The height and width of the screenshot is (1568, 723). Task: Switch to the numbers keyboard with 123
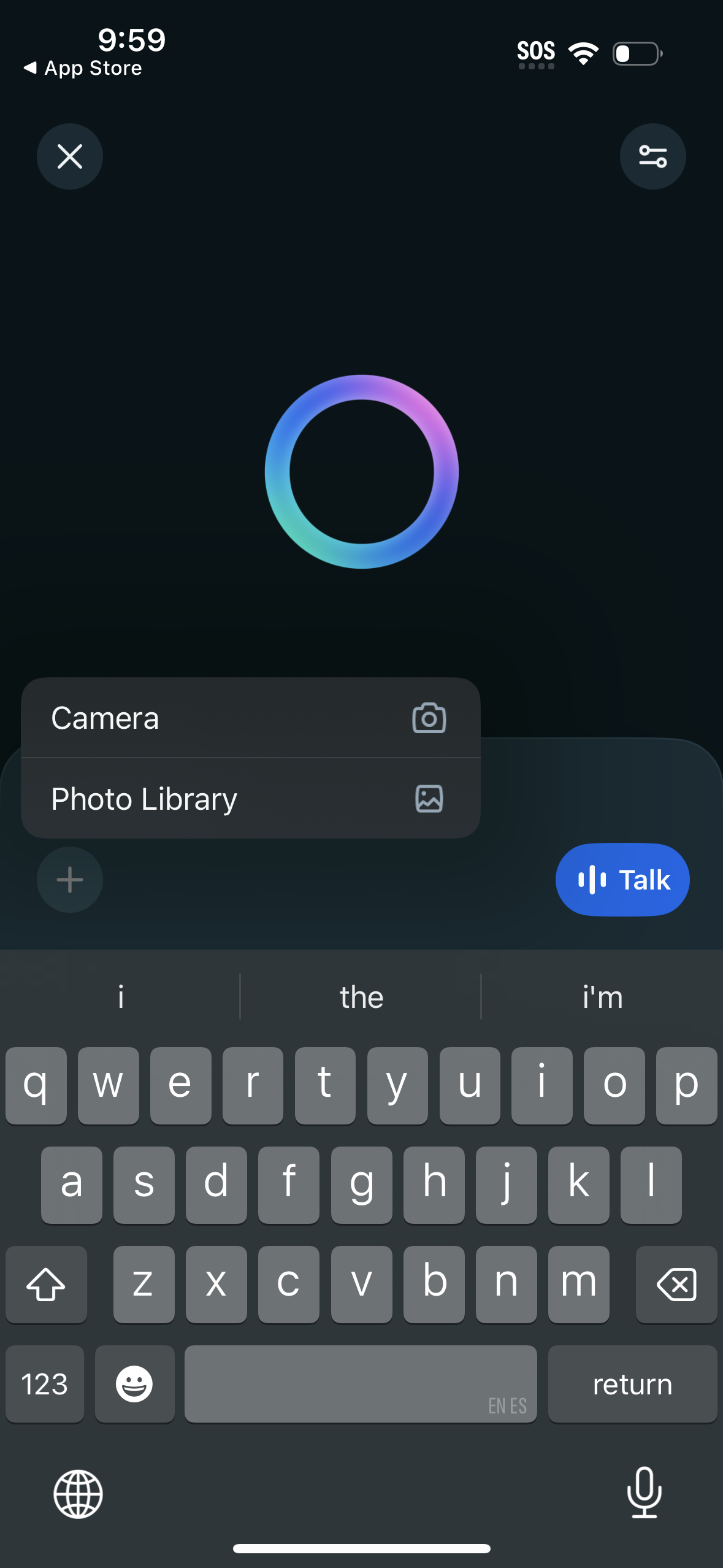tap(44, 1383)
